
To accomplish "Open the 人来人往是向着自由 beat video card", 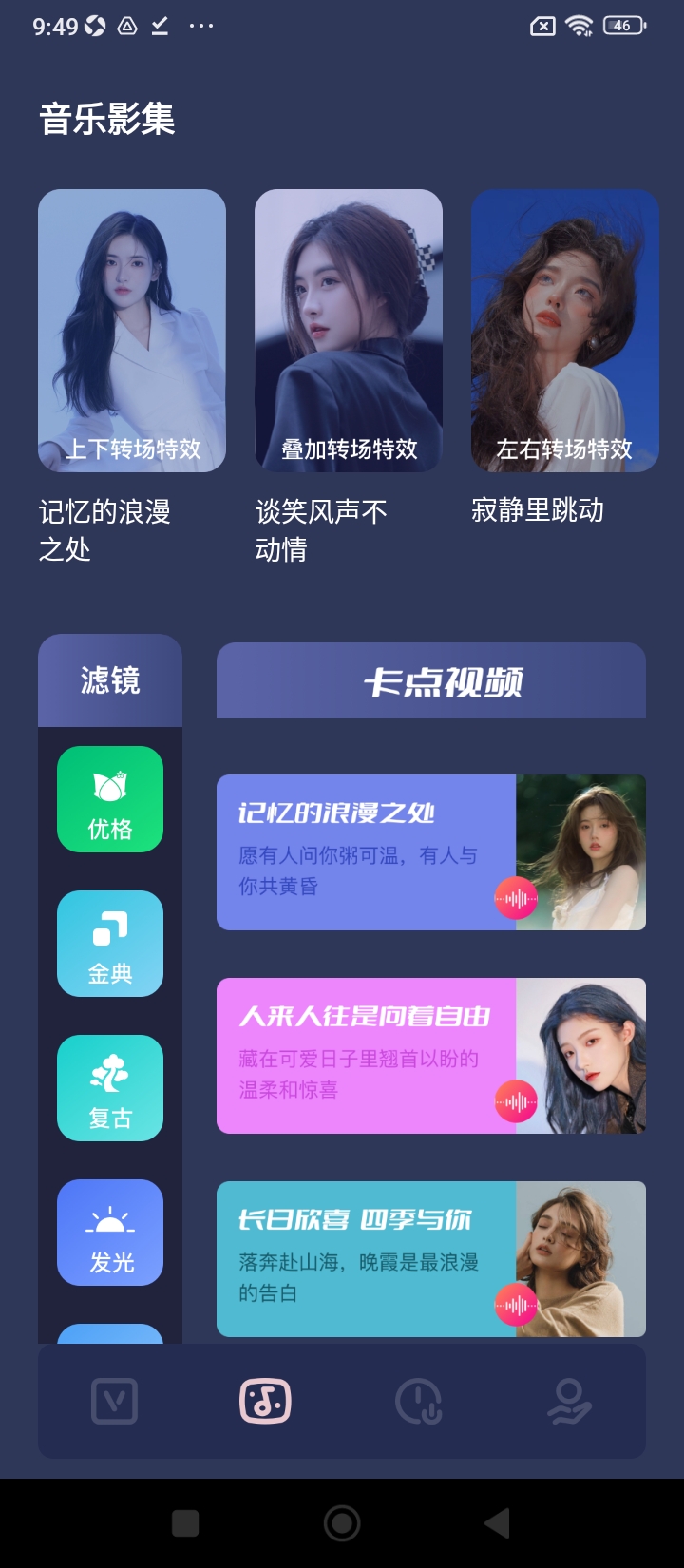I will (431, 1056).
